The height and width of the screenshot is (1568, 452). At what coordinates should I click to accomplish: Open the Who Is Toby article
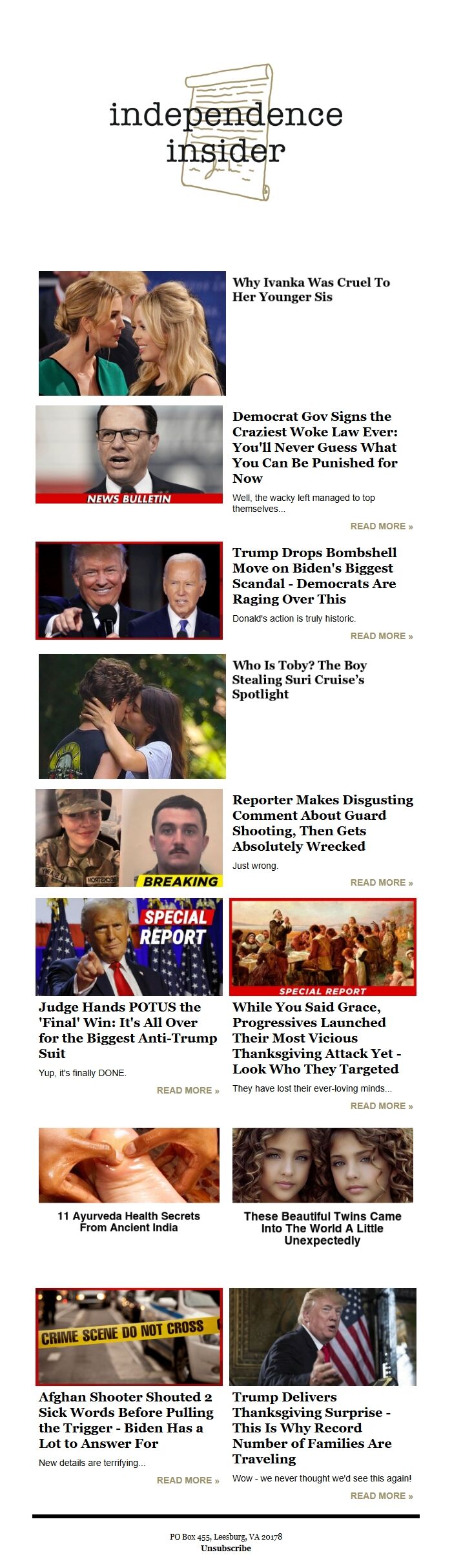[299, 679]
